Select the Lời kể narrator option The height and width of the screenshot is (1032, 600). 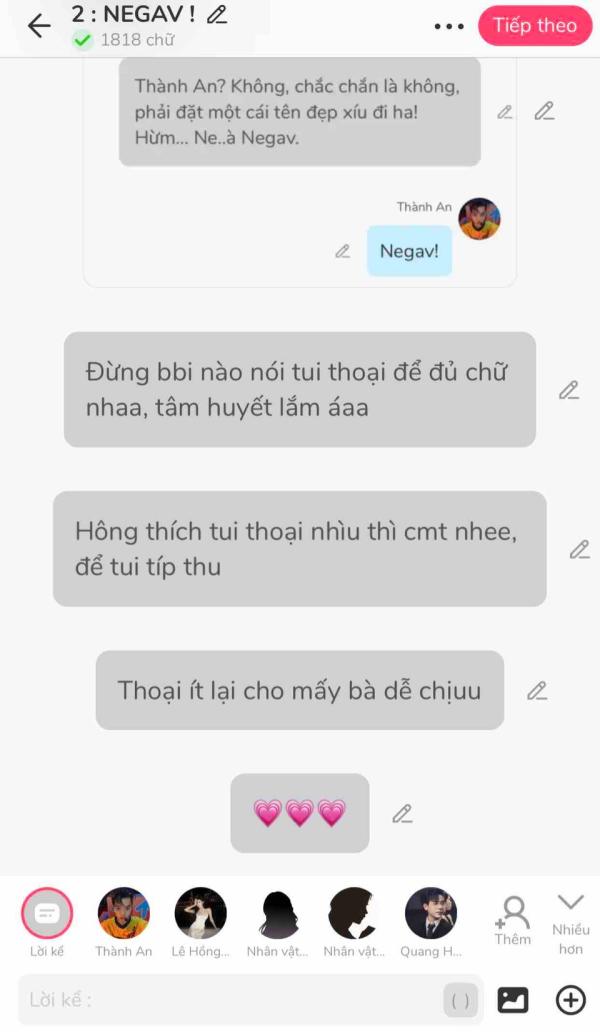[47, 914]
